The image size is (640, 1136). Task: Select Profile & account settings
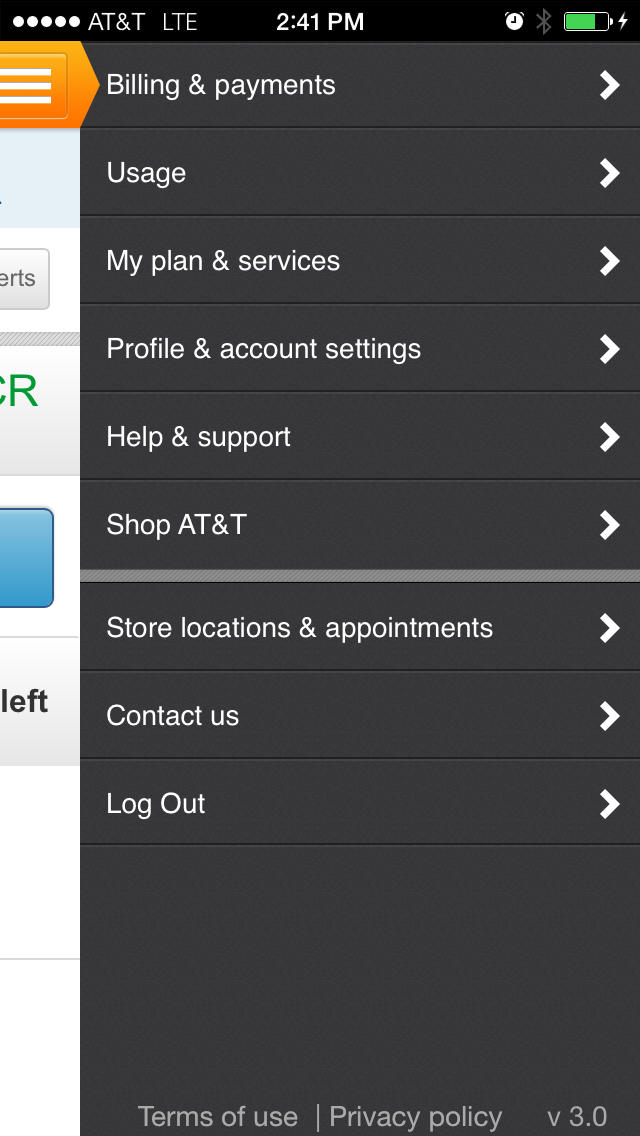(x=360, y=349)
